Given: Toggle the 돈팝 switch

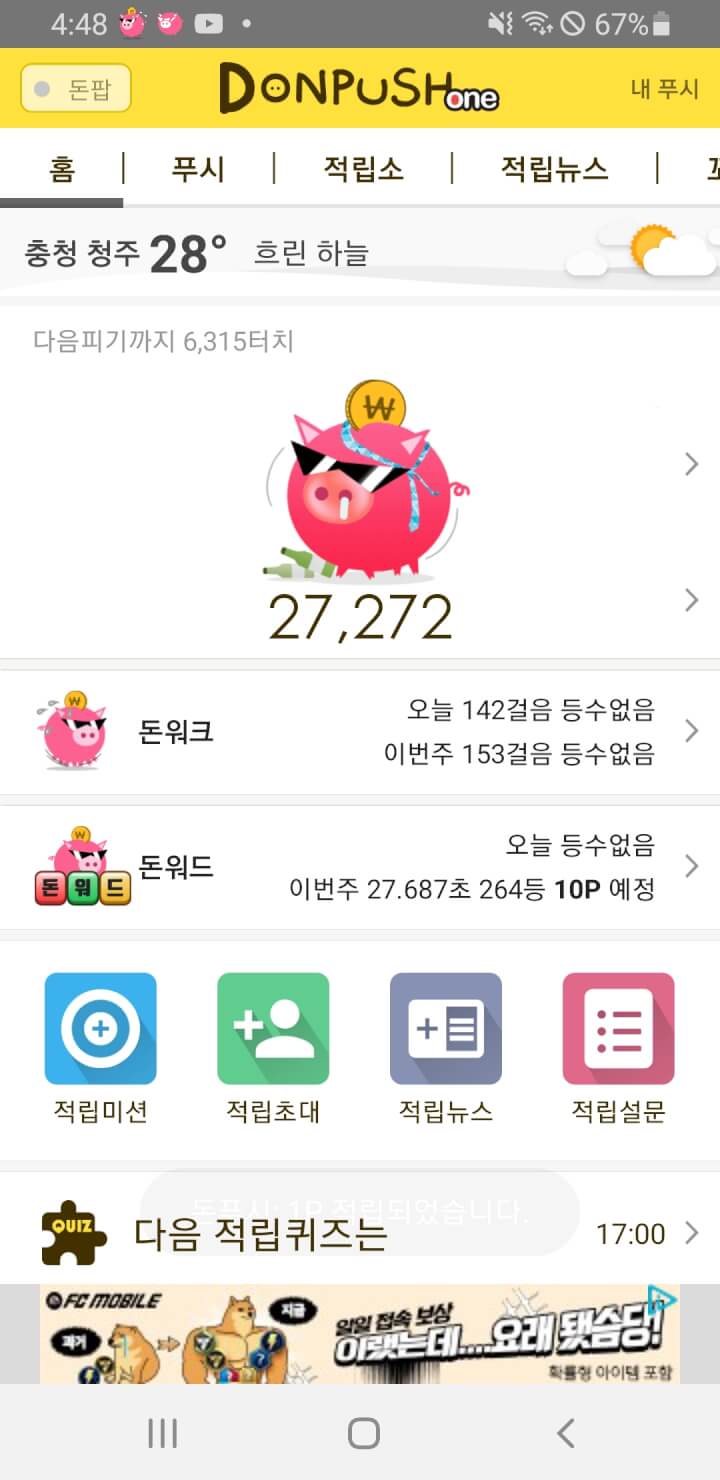Looking at the screenshot, I should (x=75, y=89).
